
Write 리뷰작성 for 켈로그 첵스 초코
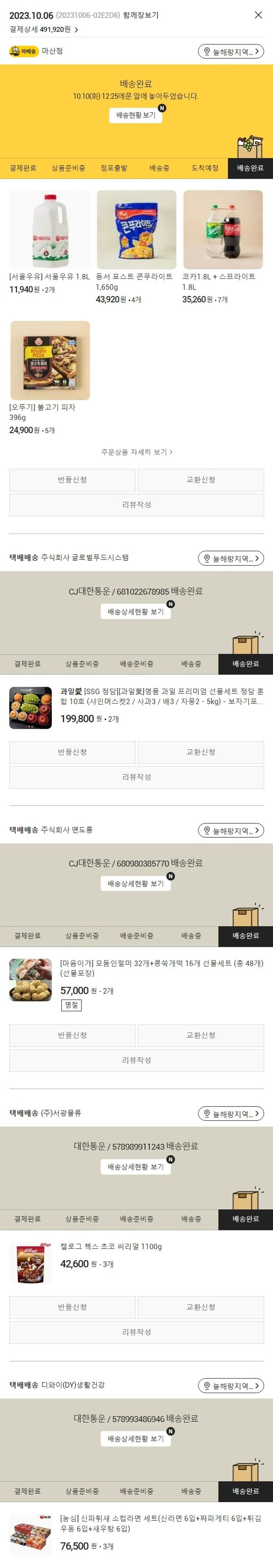[136, 1332]
